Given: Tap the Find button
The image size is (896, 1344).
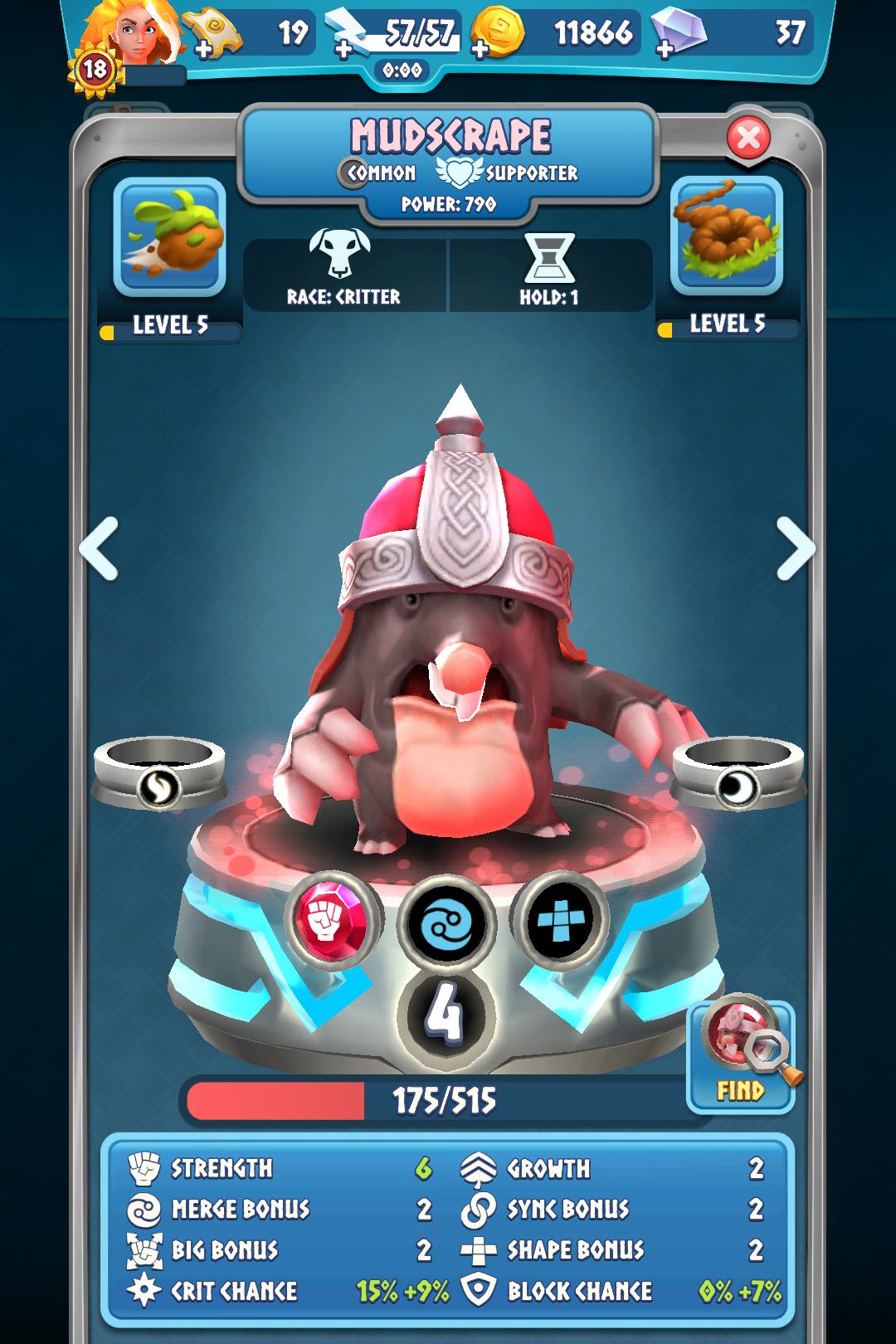Looking at the screenshot, I should [x=740, y=1056].
